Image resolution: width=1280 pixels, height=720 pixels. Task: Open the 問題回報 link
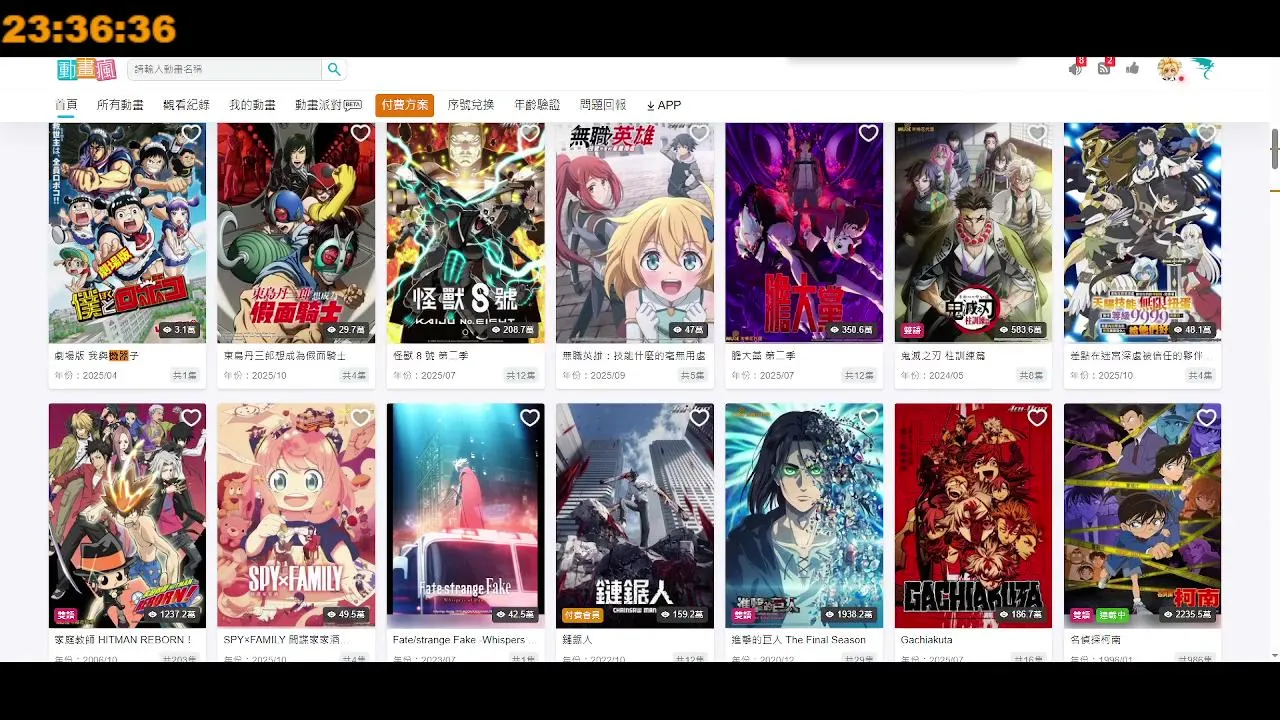pos(603,105)
